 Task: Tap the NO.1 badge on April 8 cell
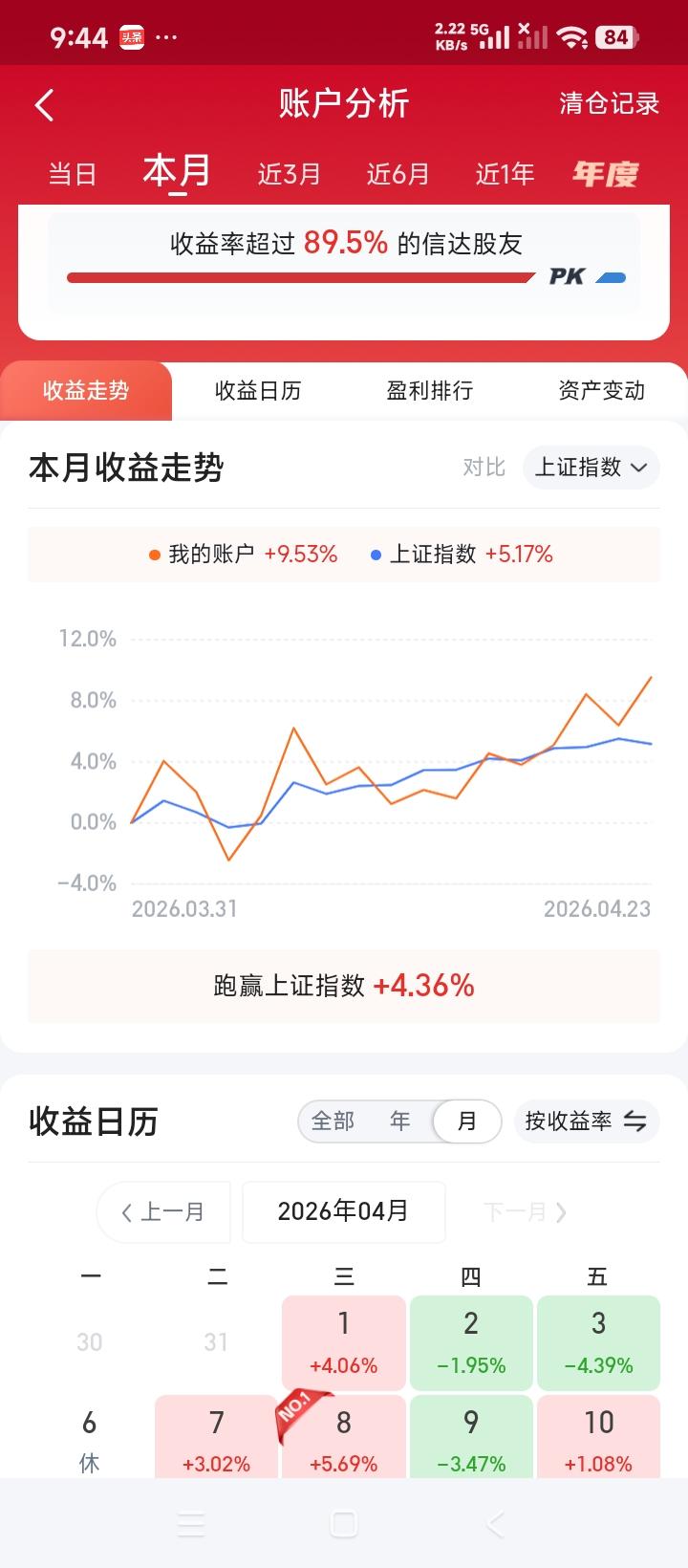(x=296, y=1405)
